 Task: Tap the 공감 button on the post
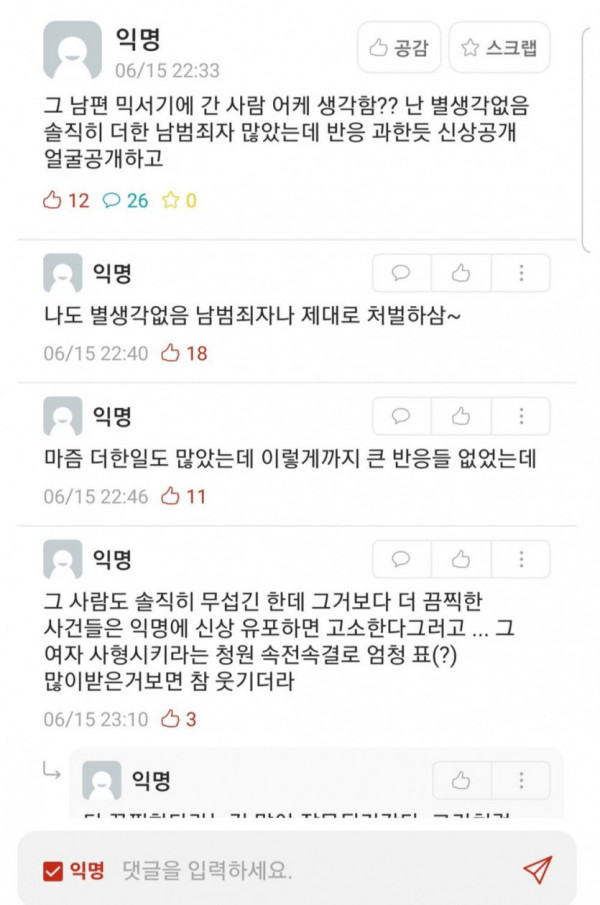(399, 47)
